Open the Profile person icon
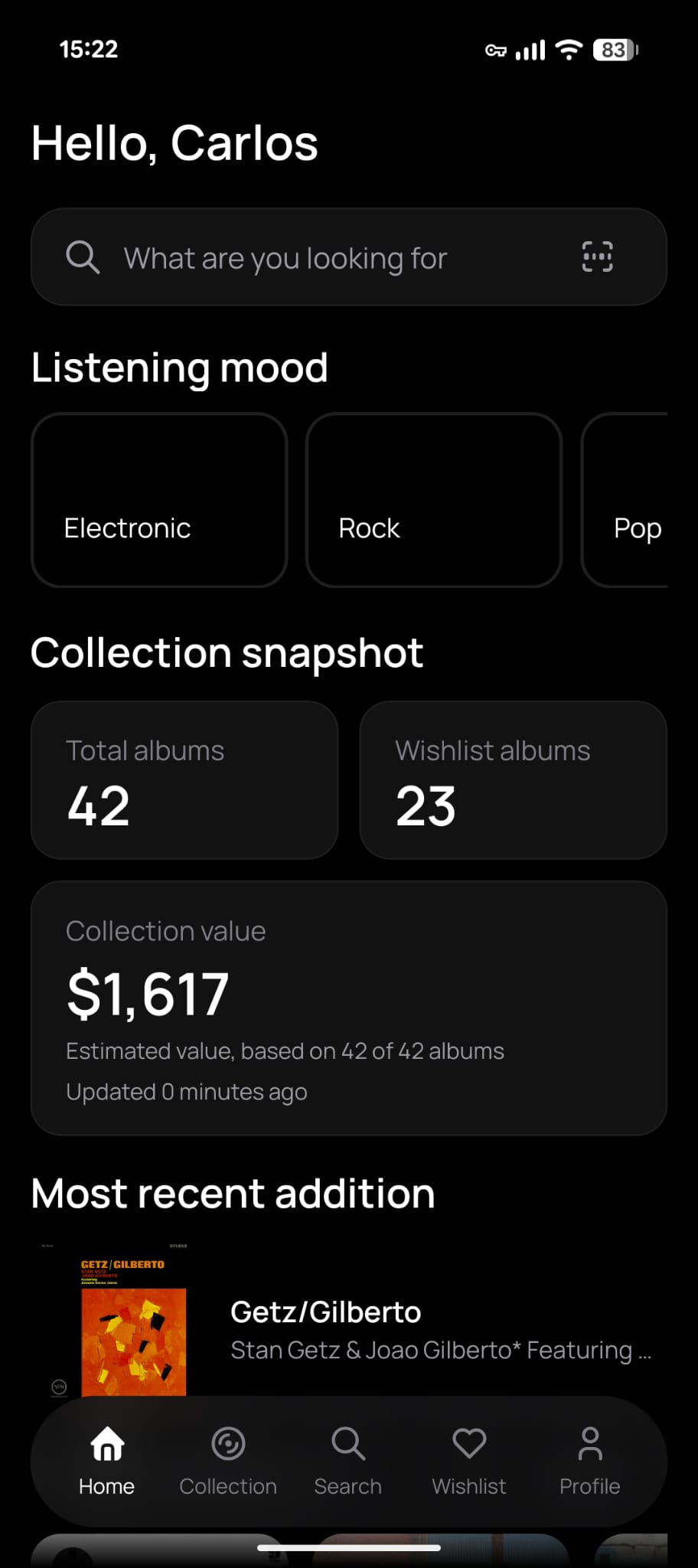698x1568 pixels. click(589, 1445)
